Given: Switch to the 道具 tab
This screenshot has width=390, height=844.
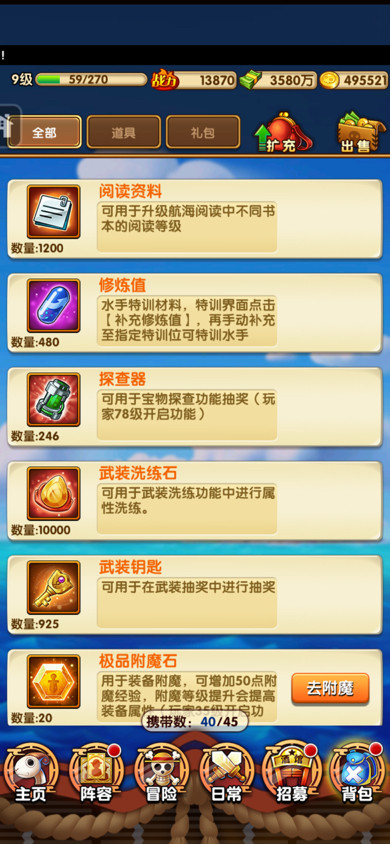Looking at the screenshot, I should click(x=124, y=132).
